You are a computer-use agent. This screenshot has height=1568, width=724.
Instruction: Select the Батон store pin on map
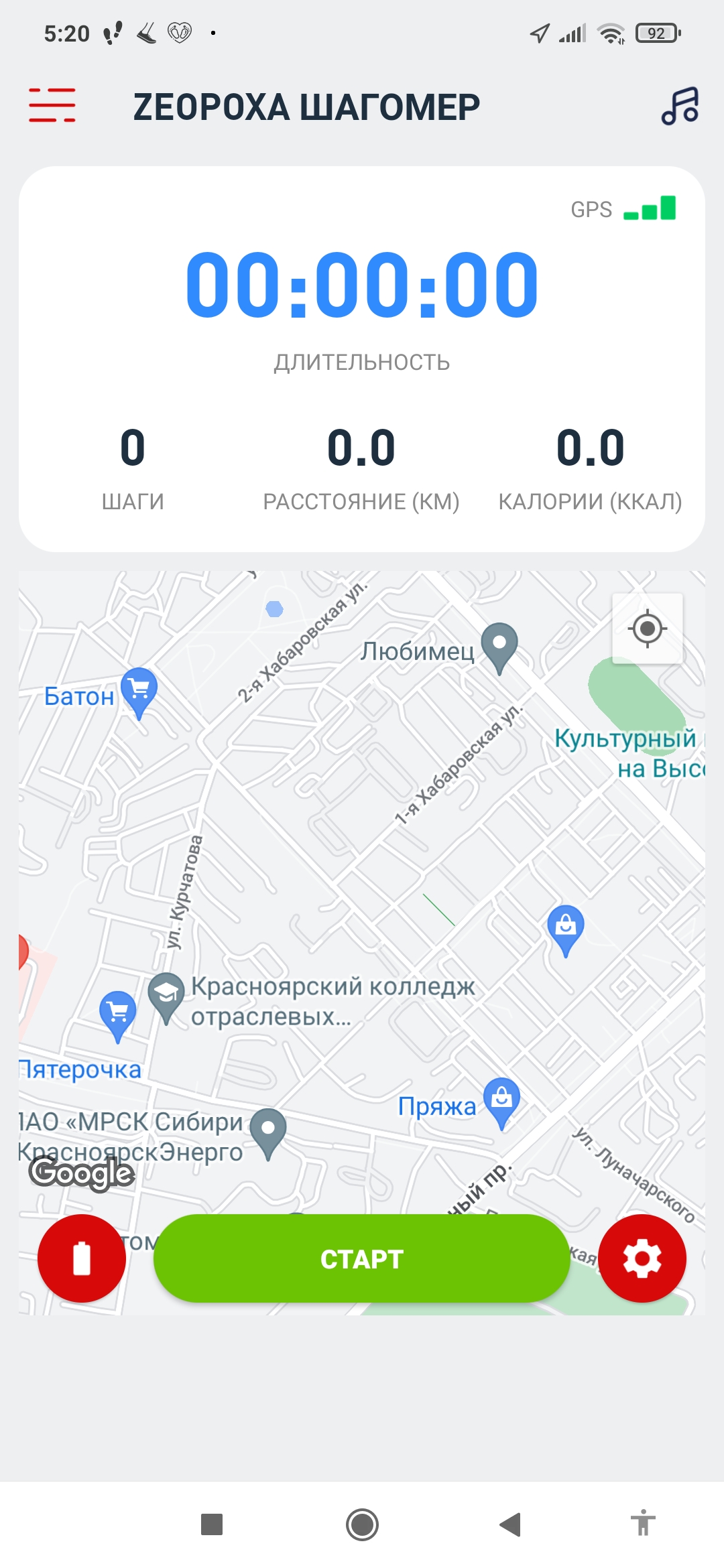[139, 690]
